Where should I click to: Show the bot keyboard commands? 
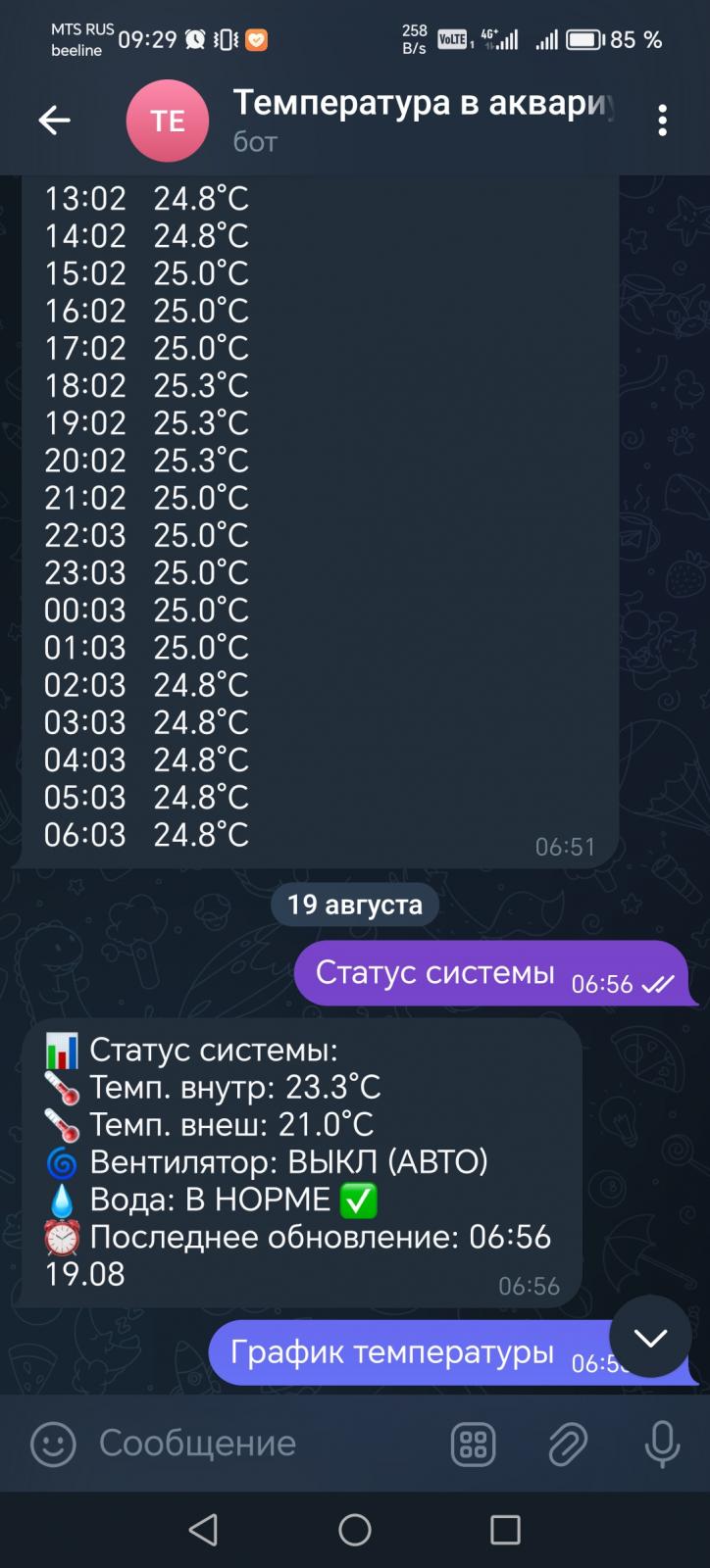(474, 1444)
